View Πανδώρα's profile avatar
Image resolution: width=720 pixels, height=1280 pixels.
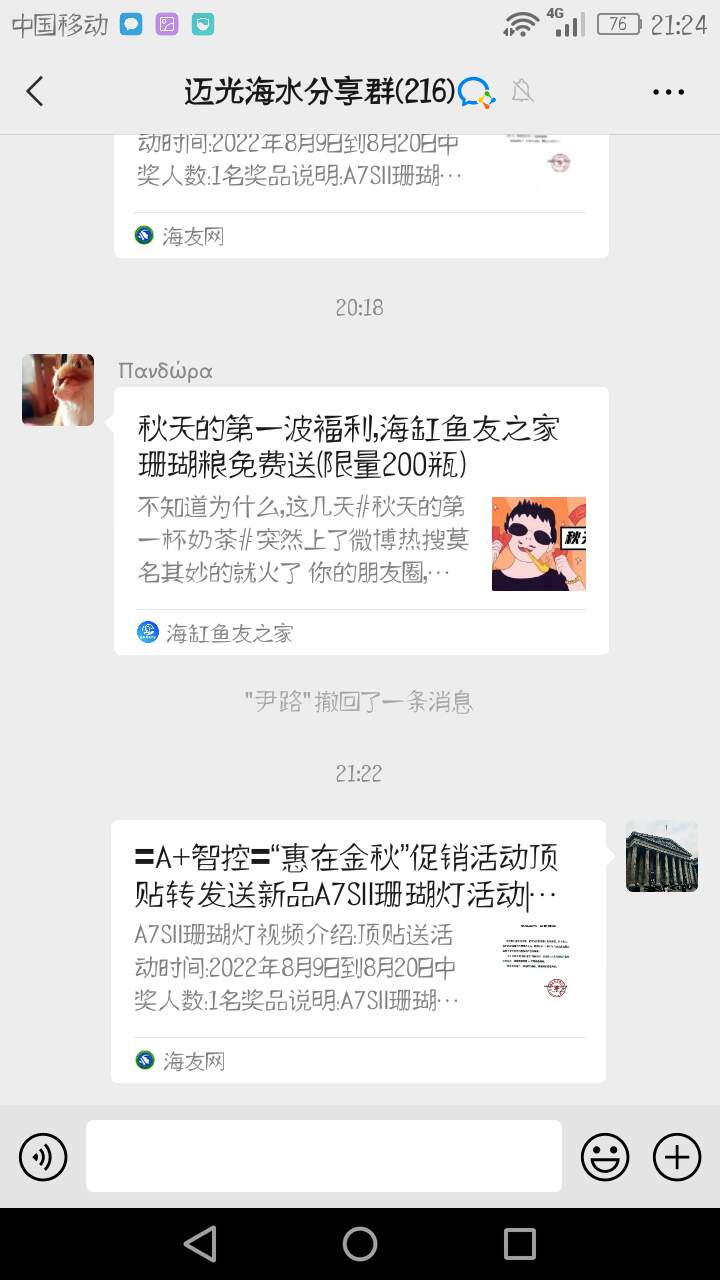pos(58,390)
